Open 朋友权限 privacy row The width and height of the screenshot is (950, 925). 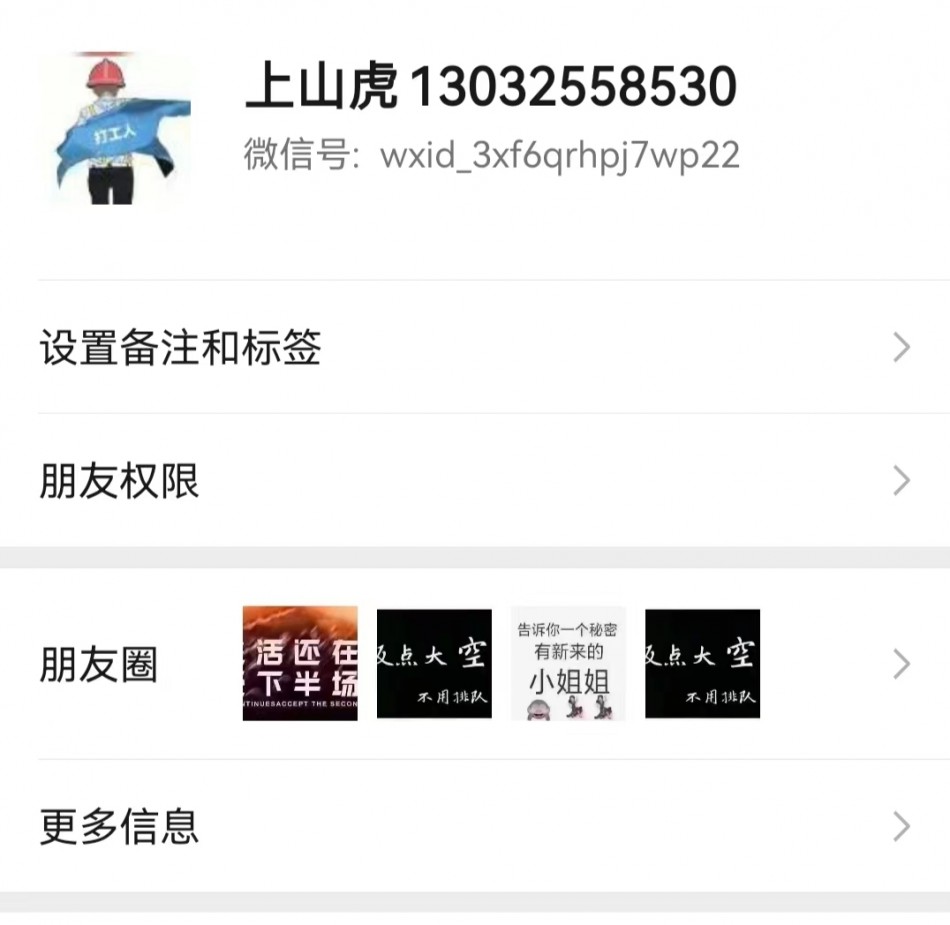pyautogui.click(x=475, y=481)
